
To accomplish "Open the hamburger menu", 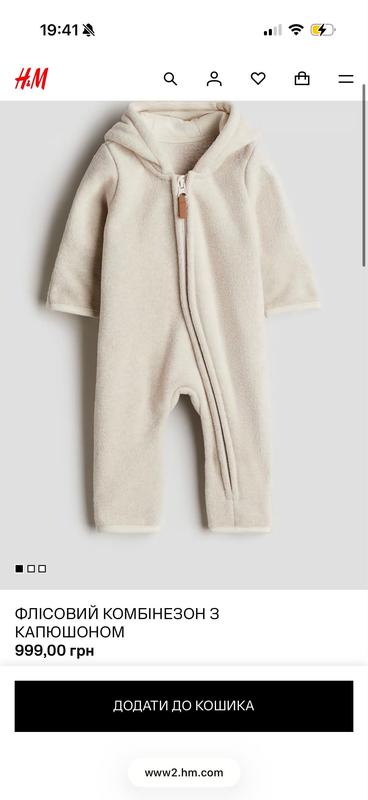I will point(346,79).
